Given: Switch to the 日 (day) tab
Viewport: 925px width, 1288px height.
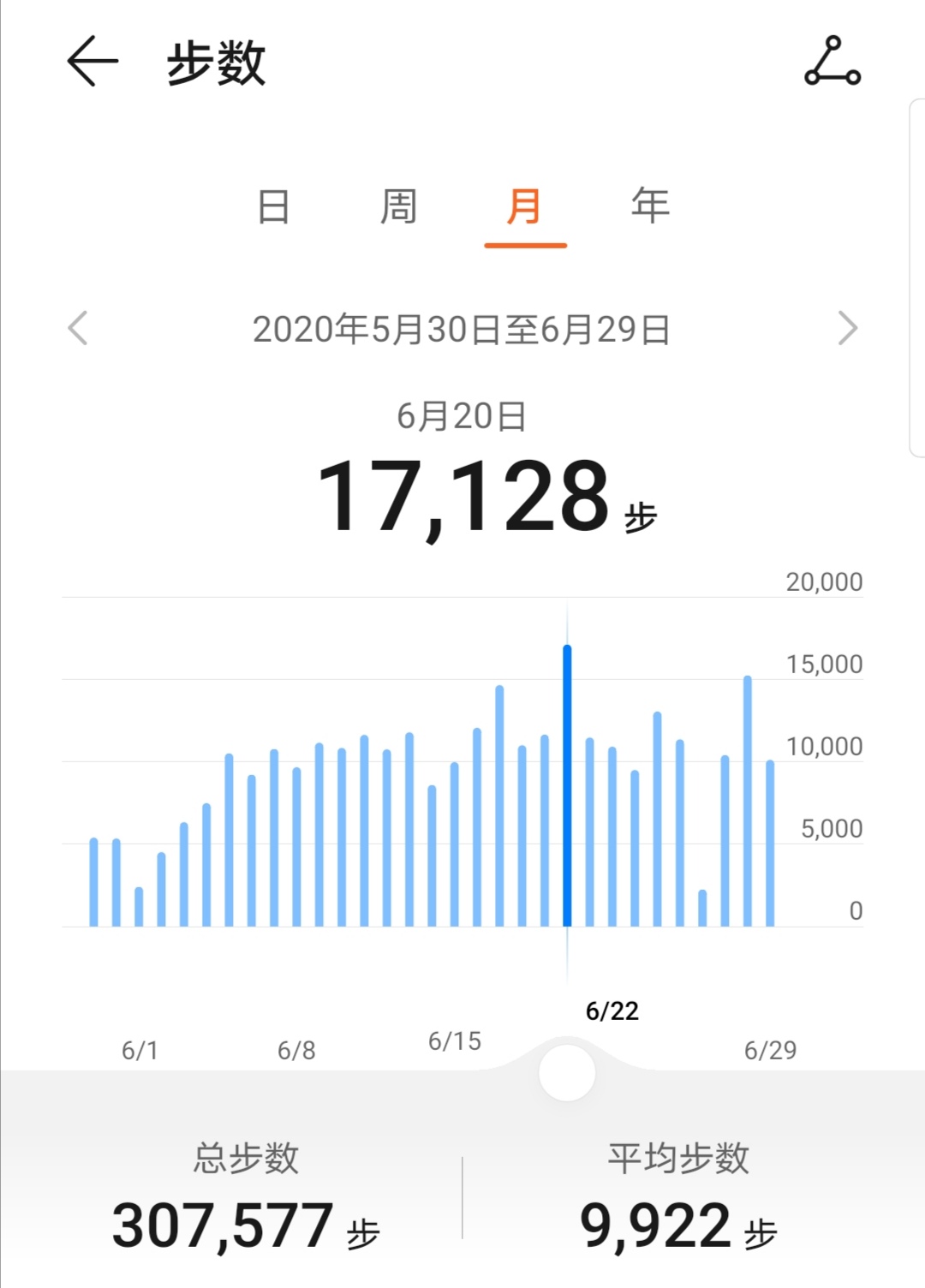Looking at the screenshot, I should click(273, 207).
